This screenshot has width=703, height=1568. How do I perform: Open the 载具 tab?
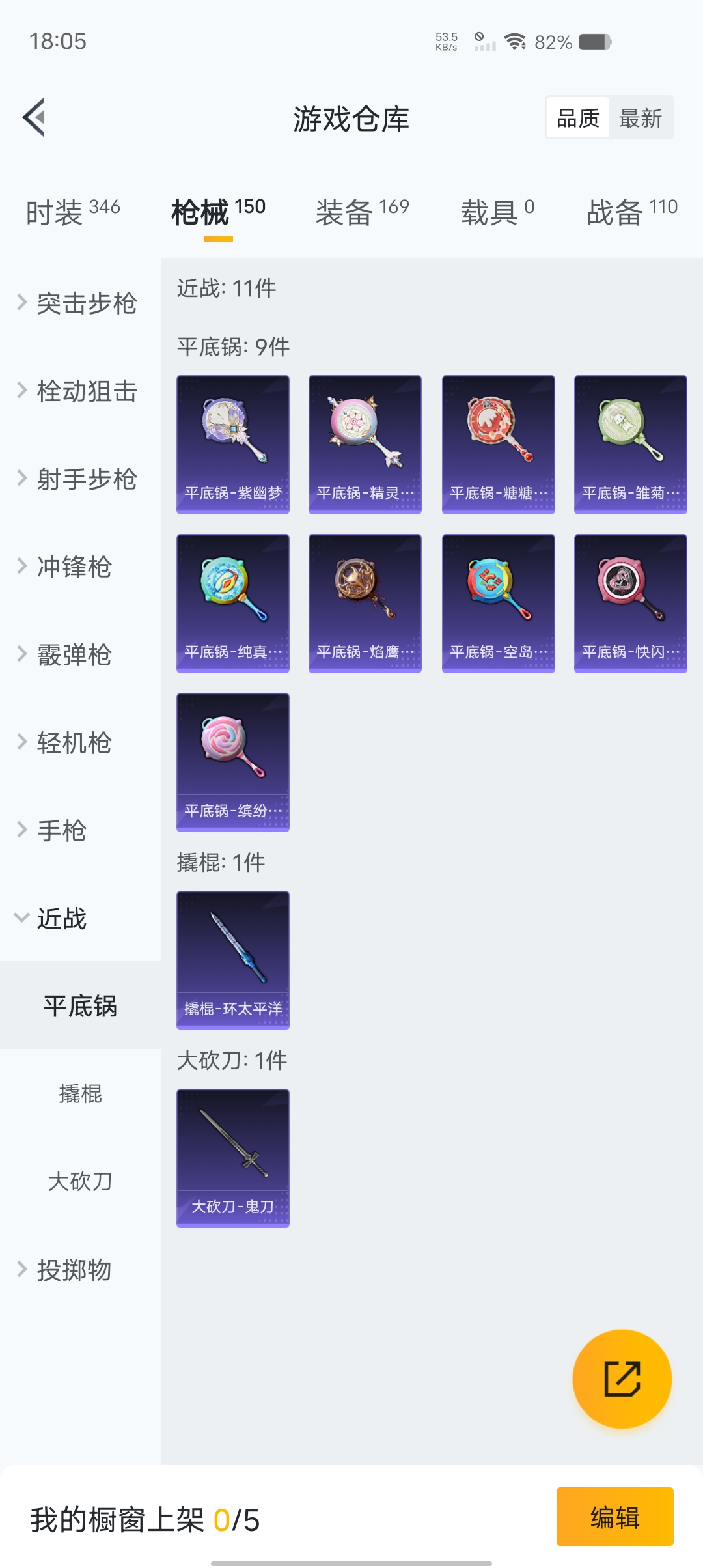click(x=497, y=212)
